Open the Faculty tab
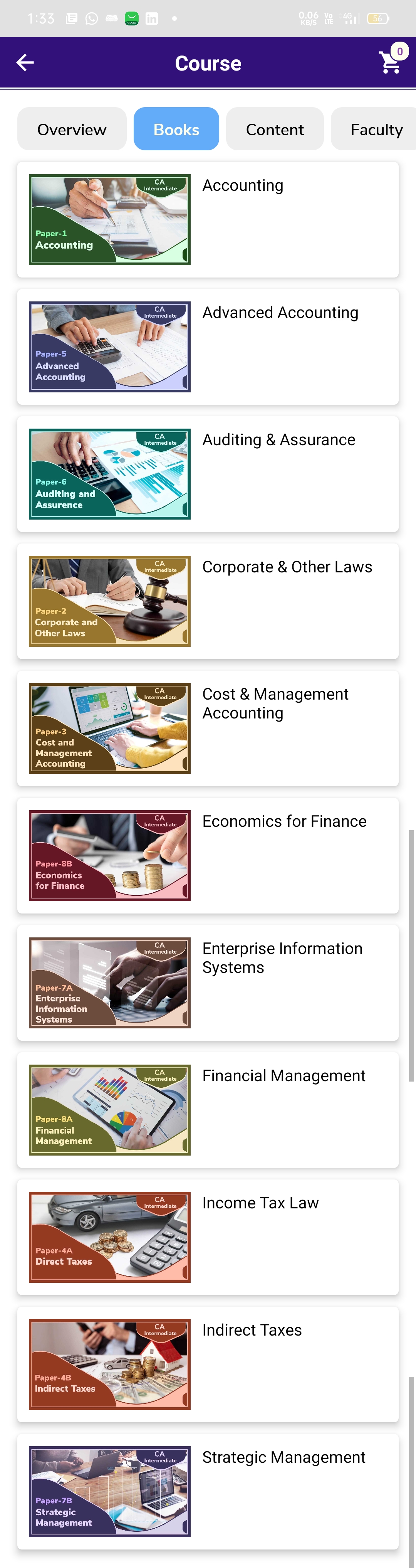 coord(375,129)
